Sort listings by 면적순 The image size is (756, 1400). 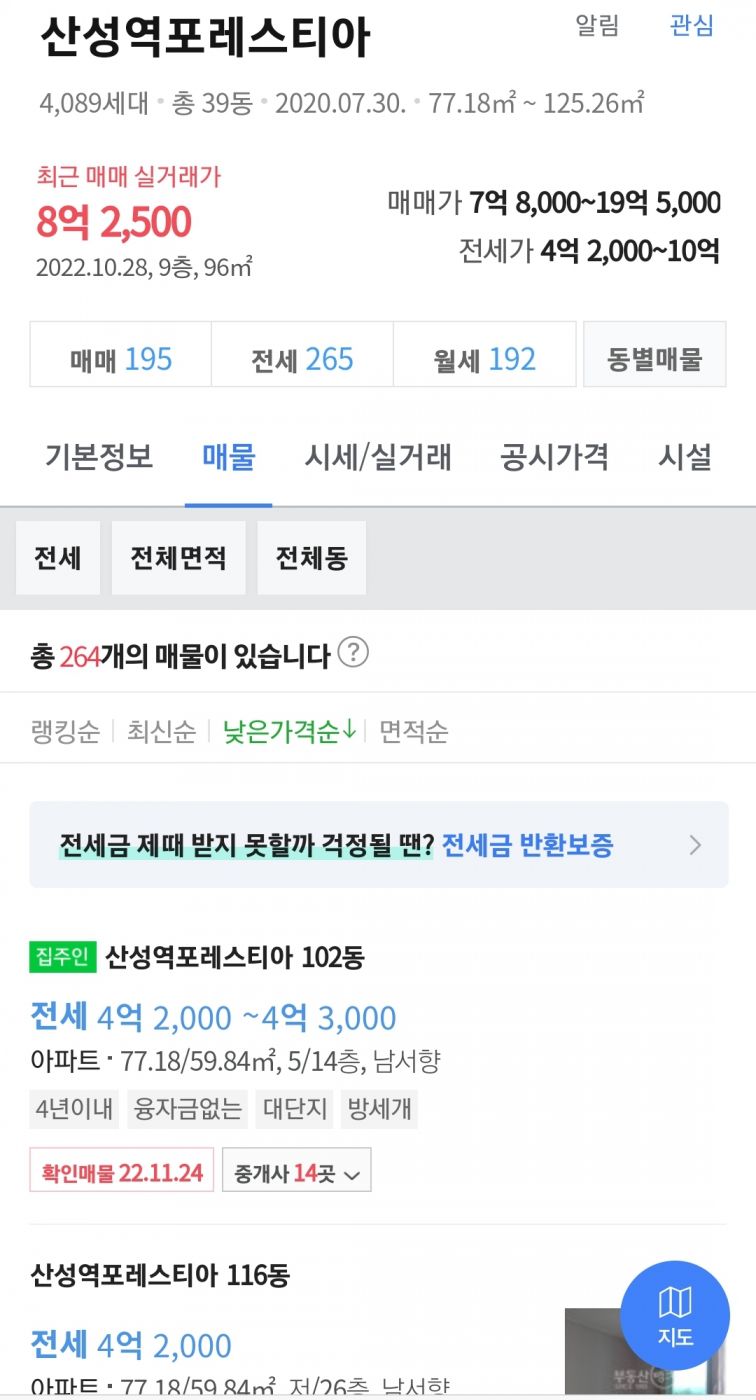[413, 732]
